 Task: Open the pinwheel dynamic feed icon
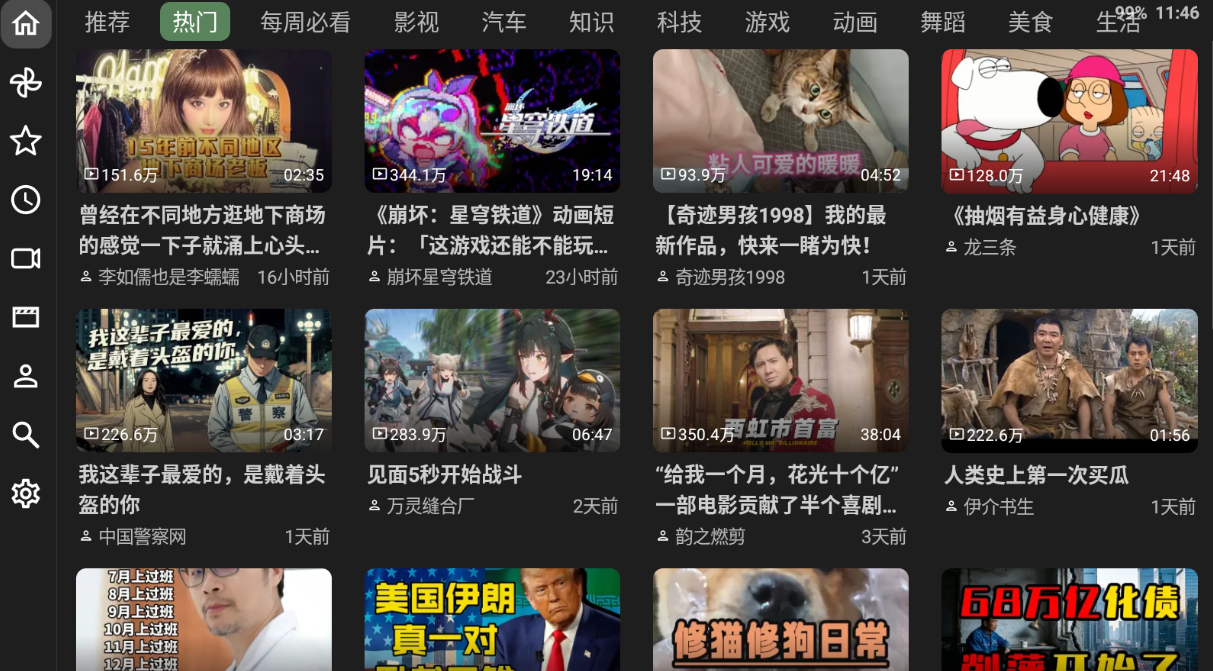[26, 83]
